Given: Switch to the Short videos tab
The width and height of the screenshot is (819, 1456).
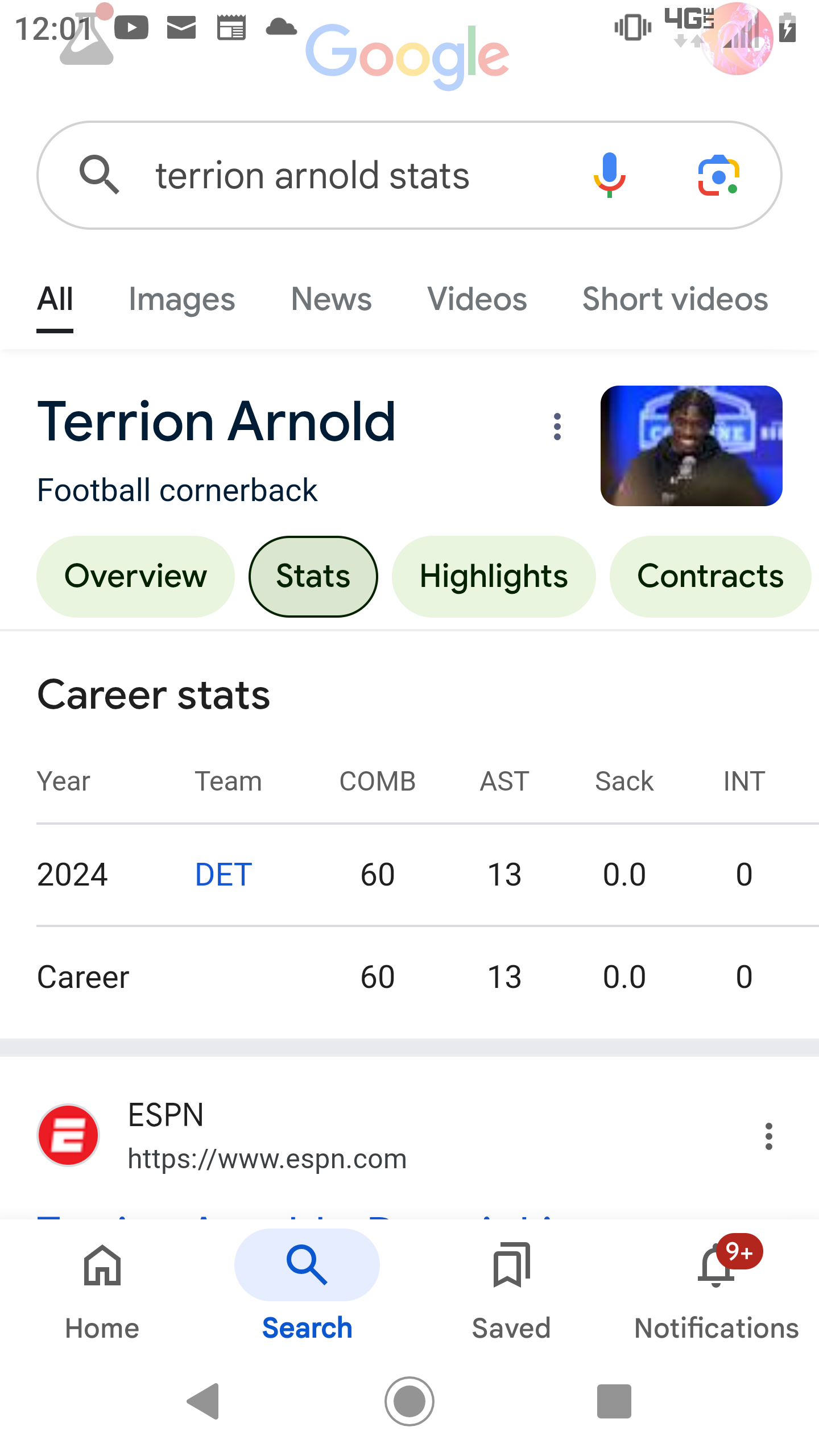Looking at the screenshot, I should [x=675, y=299].
